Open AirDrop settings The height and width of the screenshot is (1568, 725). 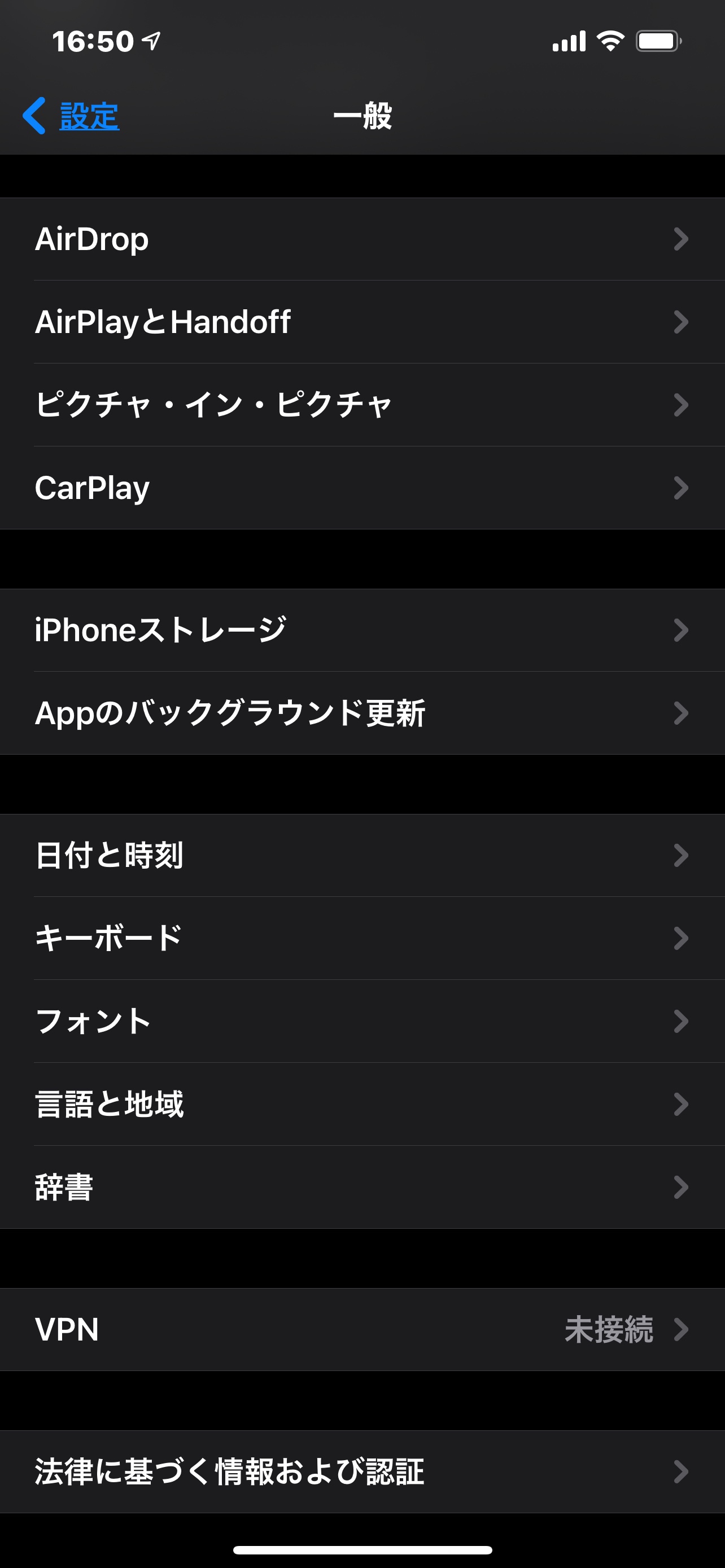click(362, 239)
